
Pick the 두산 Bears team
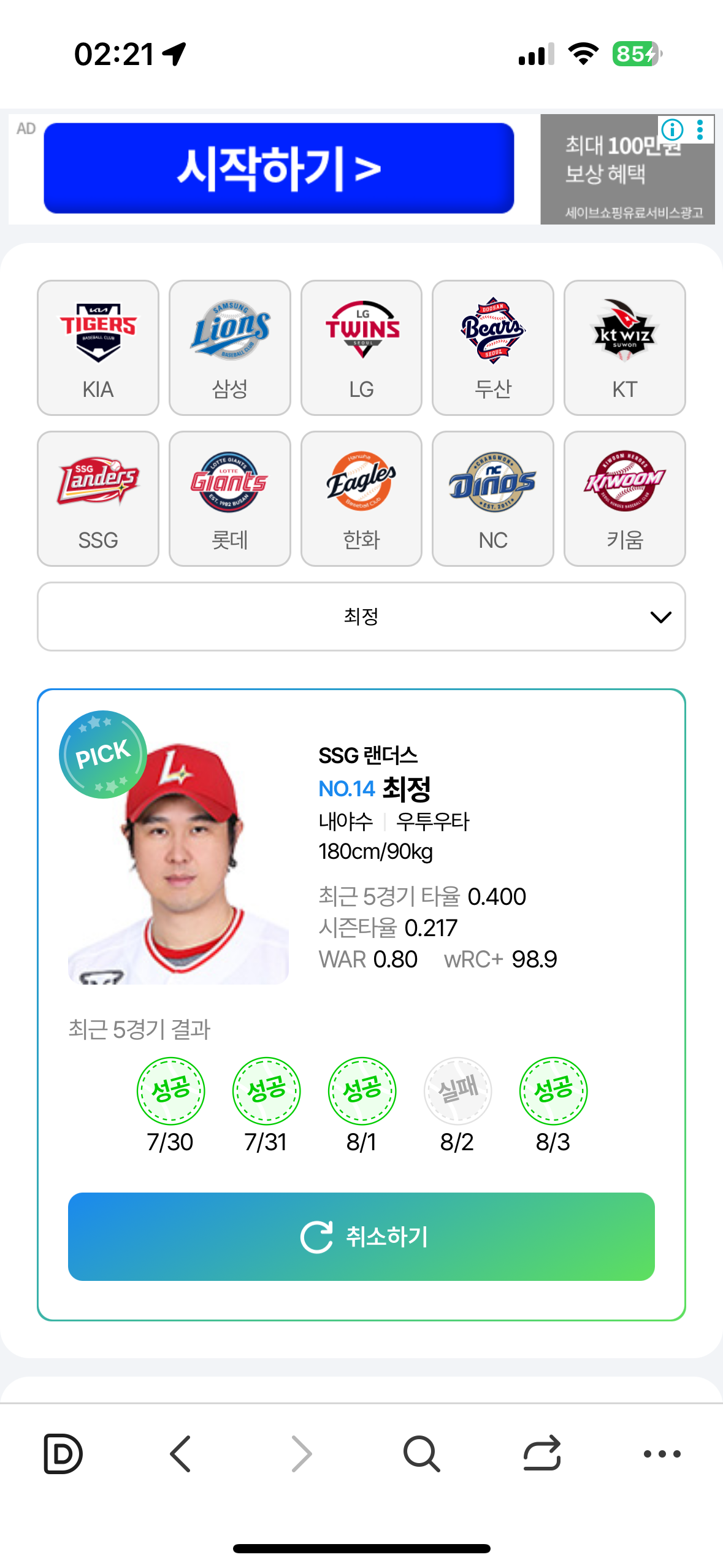(x=493, y=348)
